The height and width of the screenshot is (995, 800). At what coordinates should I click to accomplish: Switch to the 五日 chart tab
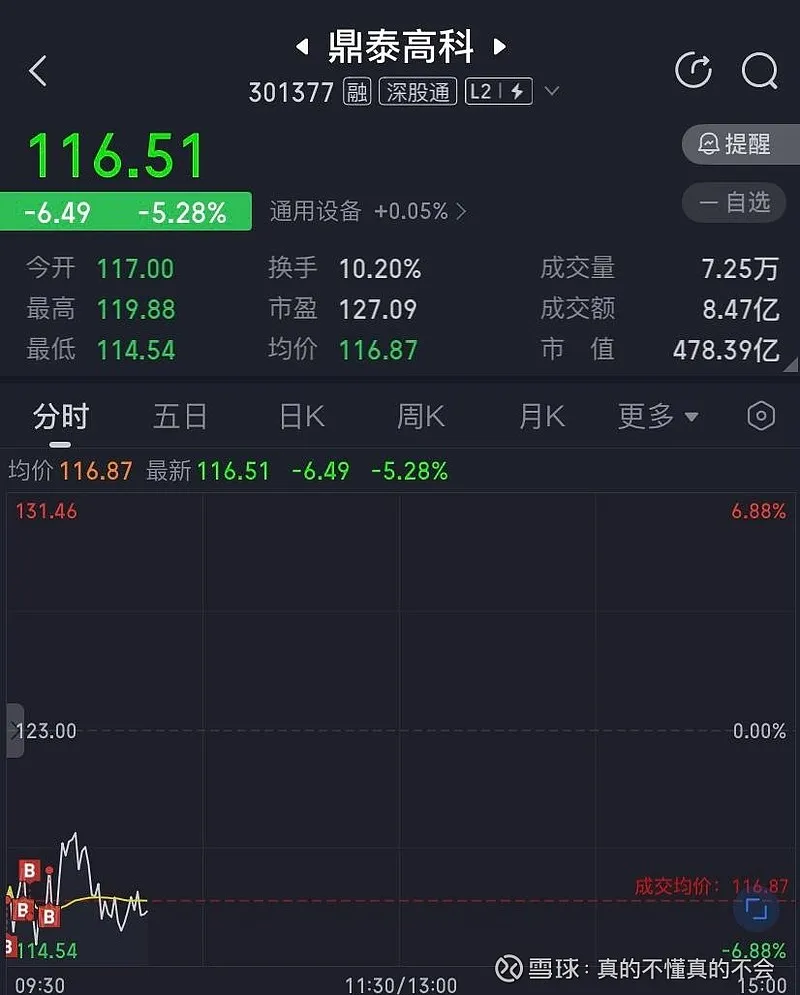180,416
